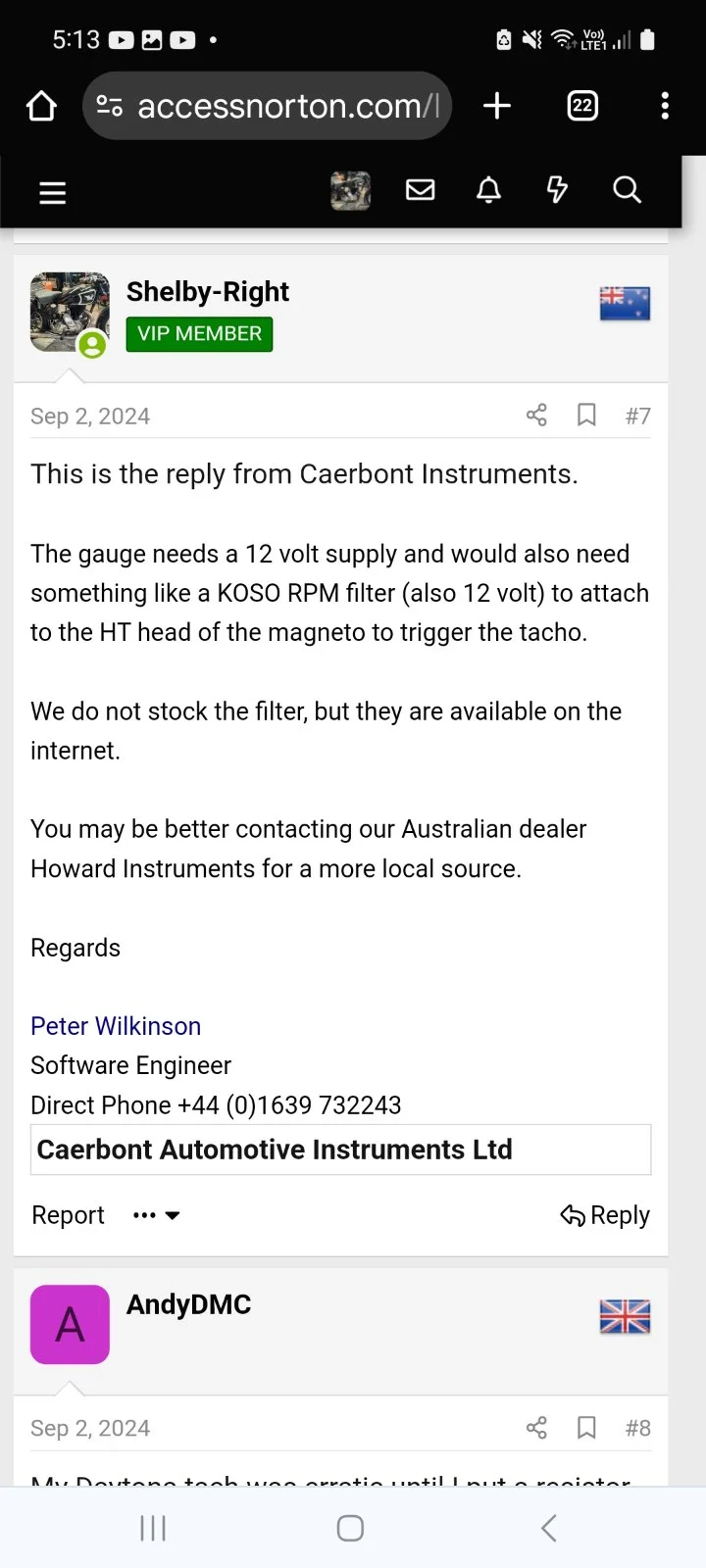Open the forum hamburger menu
The image size is (706, 1568).
tap(53, 192)
